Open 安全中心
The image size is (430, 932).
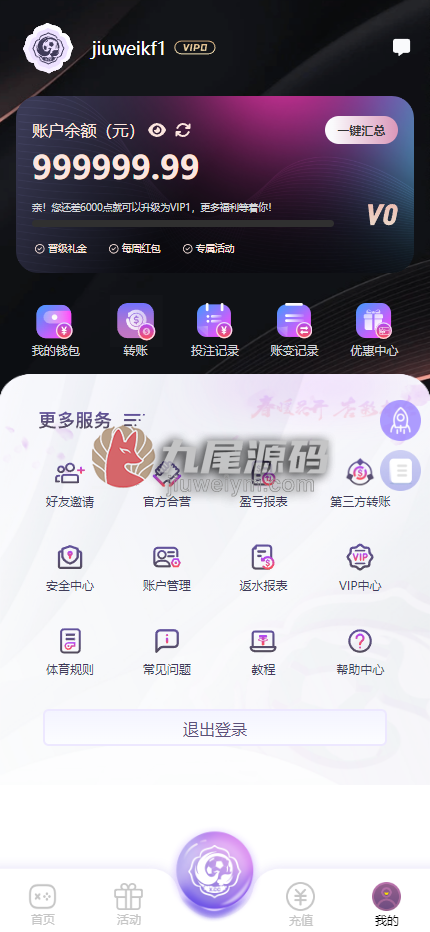[x=70, y=569]
